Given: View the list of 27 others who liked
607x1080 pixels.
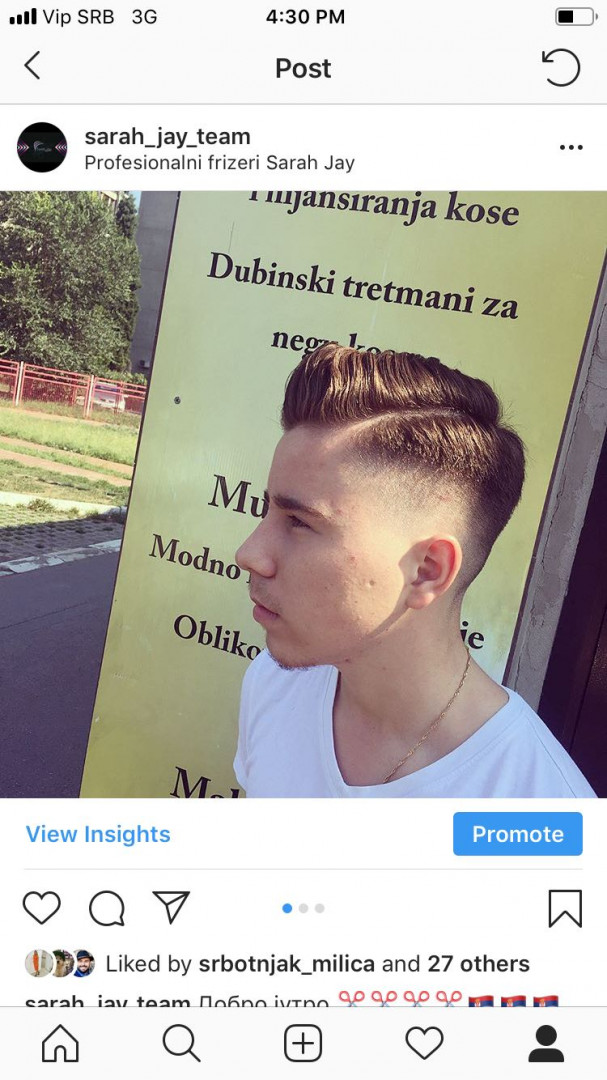Looking at the screenshot, I should click(x=478, y=964).
